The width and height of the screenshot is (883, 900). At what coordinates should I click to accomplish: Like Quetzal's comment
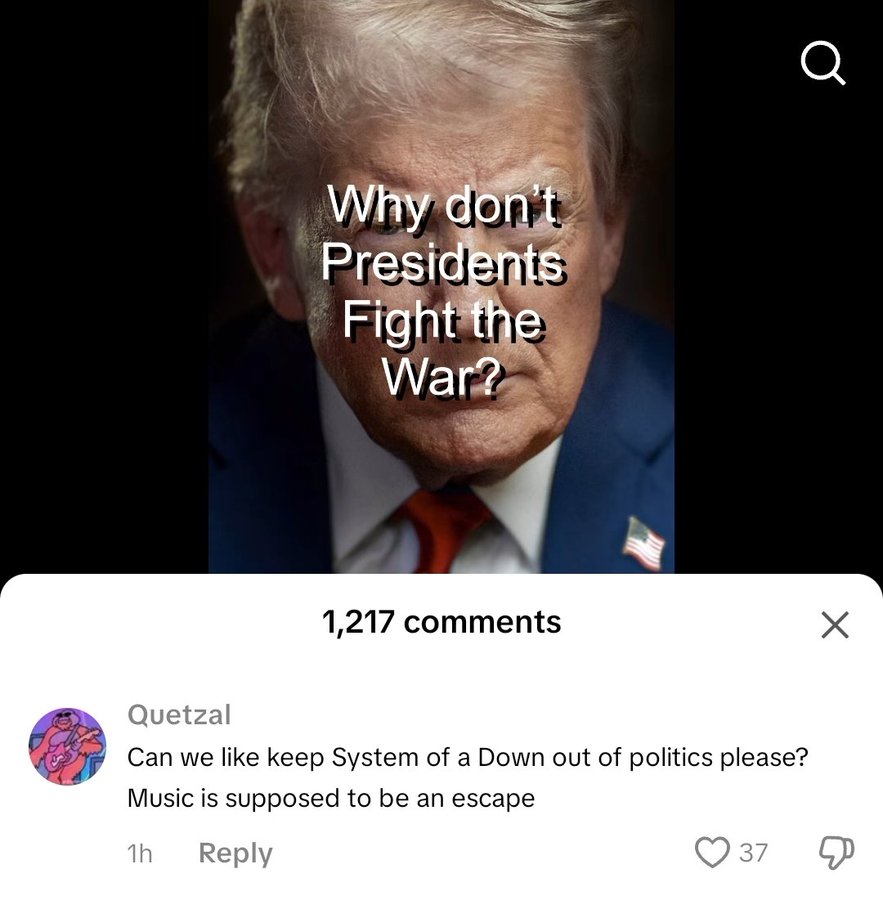(x=711, y=852)
